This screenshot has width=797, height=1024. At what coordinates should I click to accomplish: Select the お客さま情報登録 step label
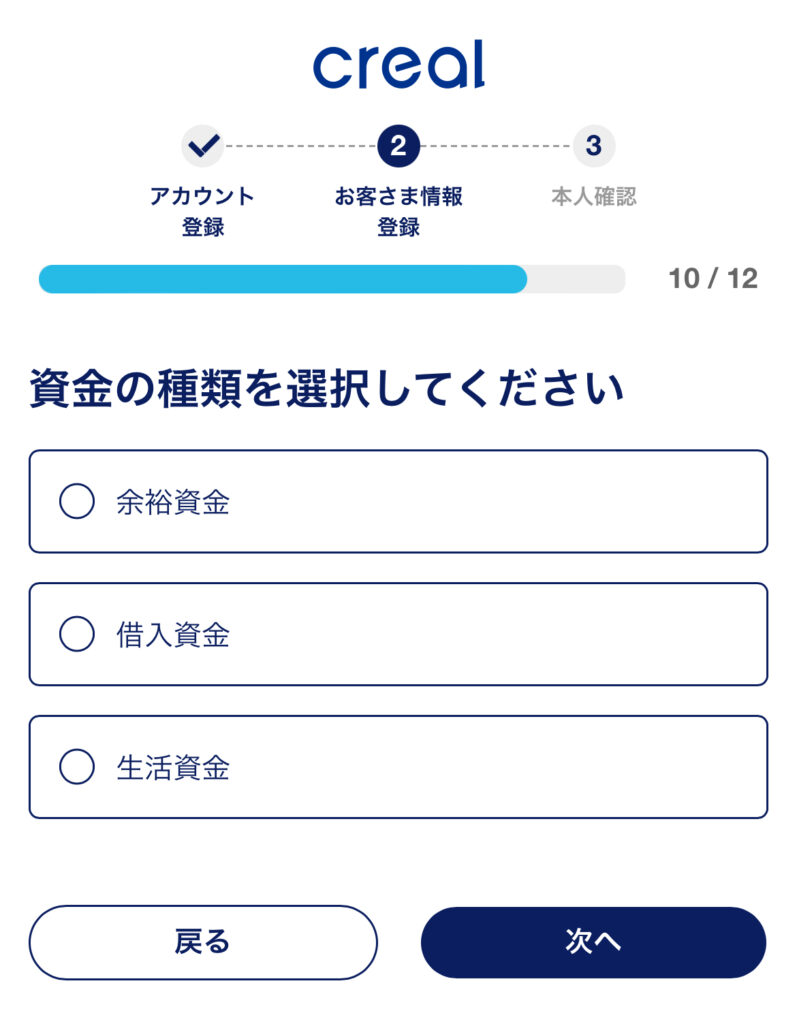[398, 207]
